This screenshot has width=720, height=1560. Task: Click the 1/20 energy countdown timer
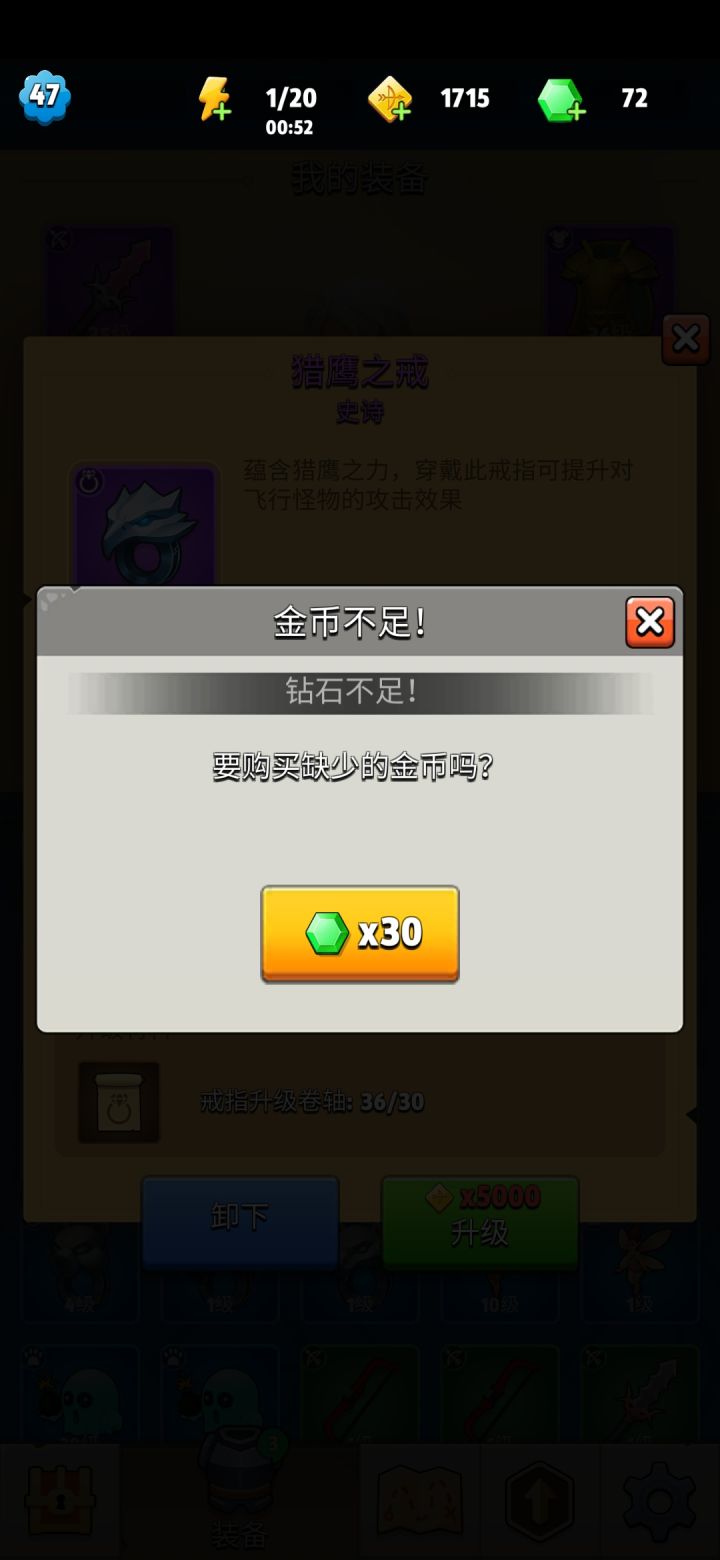pyautogui.click(x=289, y=107)
